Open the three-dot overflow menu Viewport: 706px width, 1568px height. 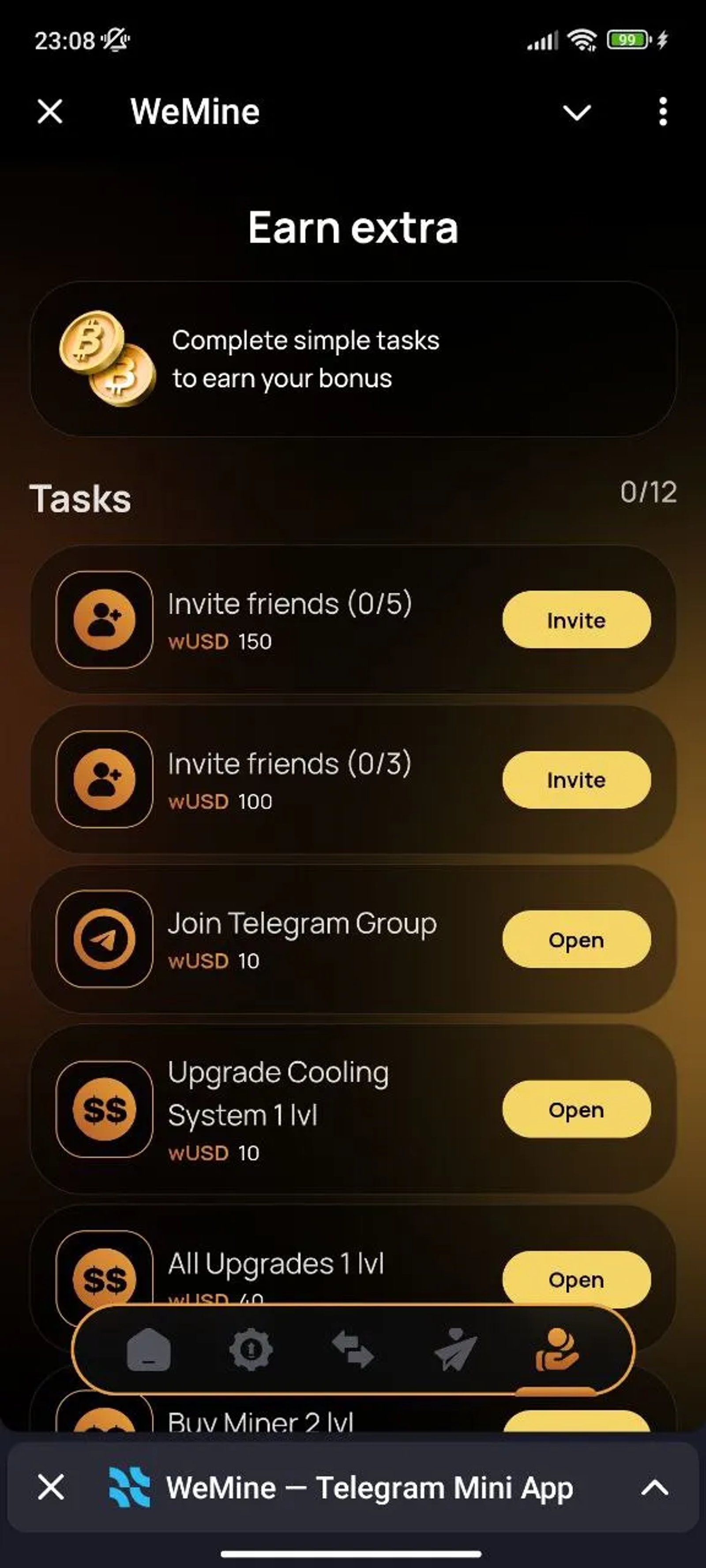(663, 112)
